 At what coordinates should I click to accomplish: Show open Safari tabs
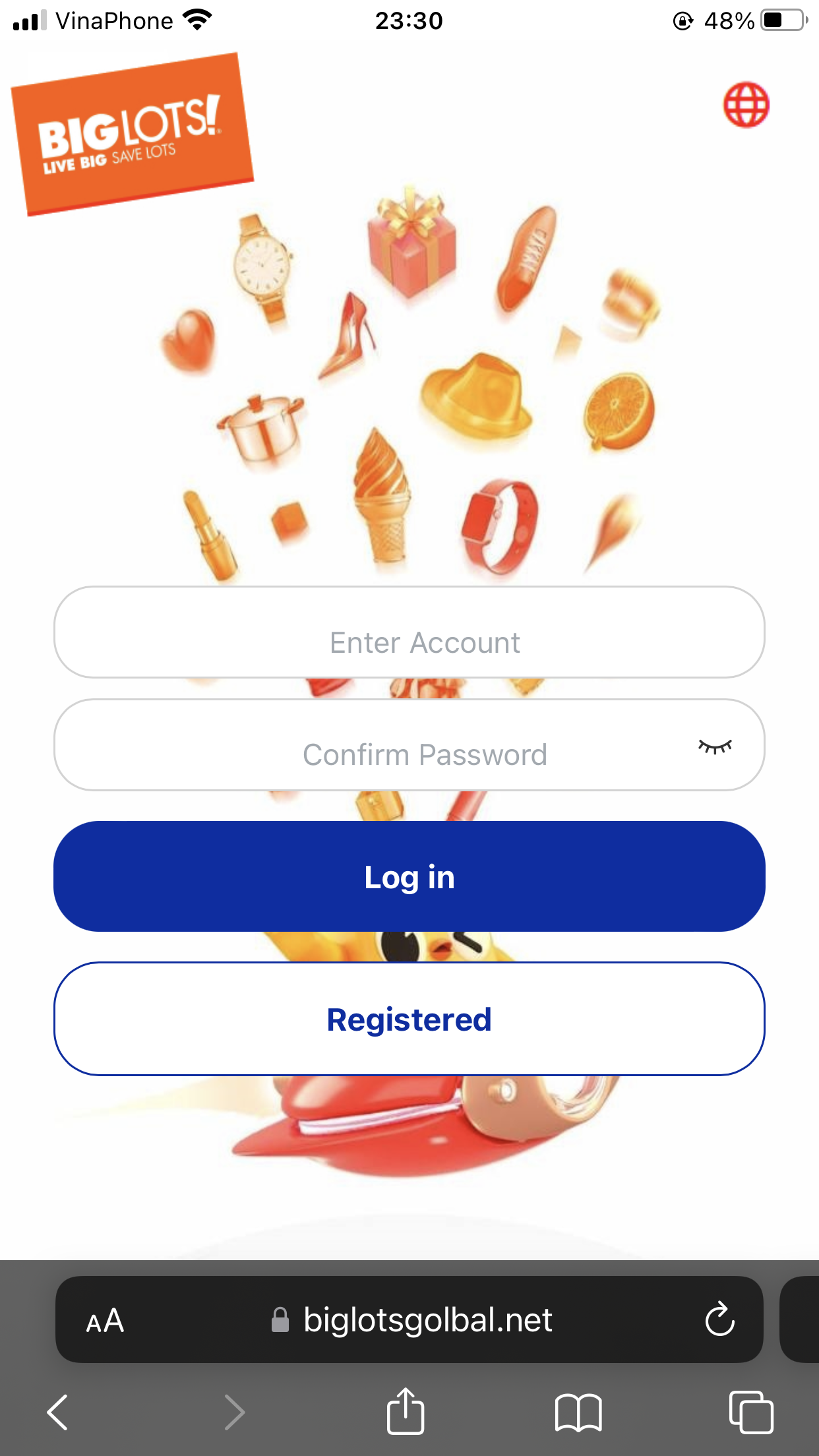(x=751, y=1412)
